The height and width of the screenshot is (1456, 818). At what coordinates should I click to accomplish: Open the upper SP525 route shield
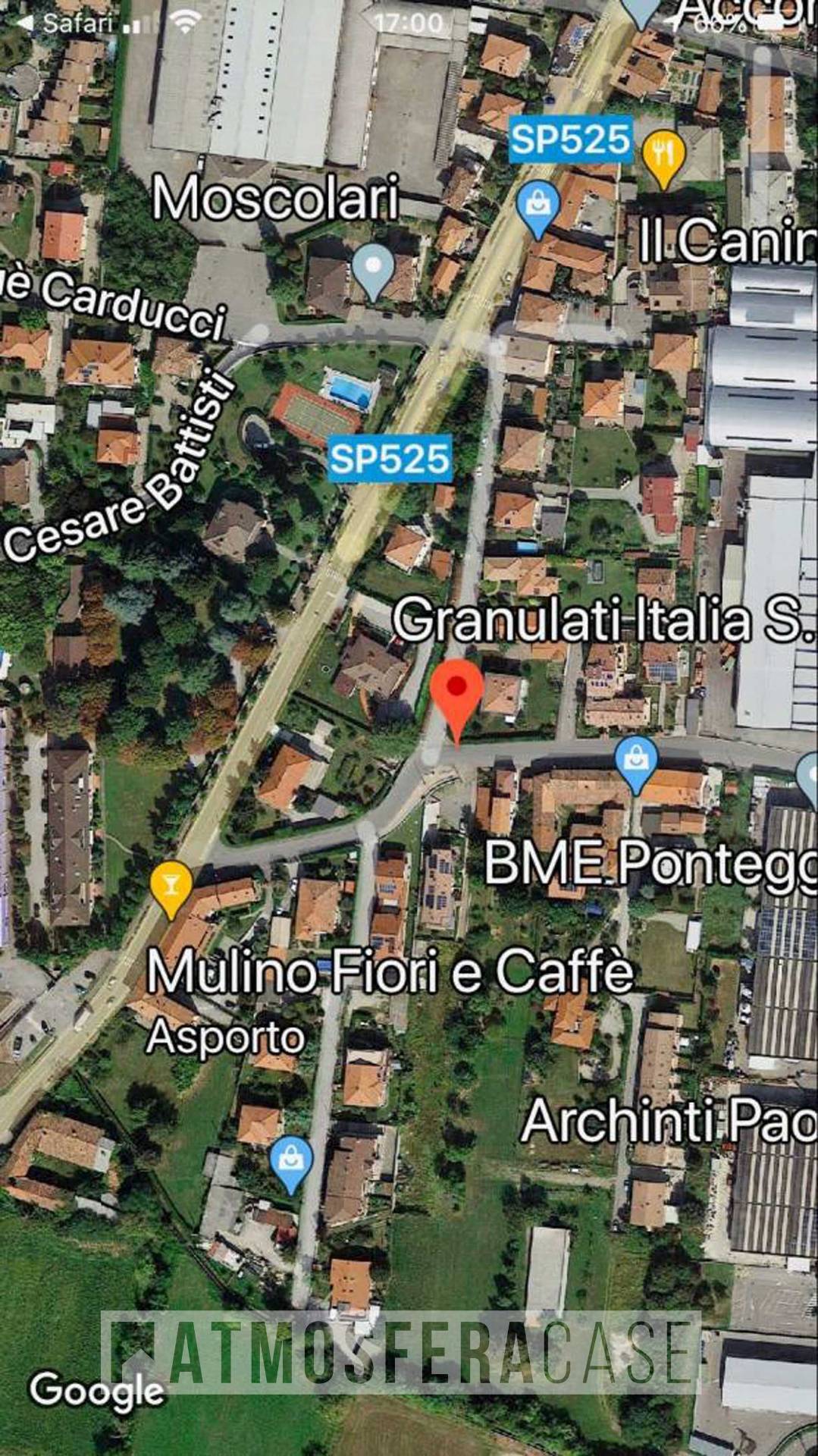click(x=569, y=139)
